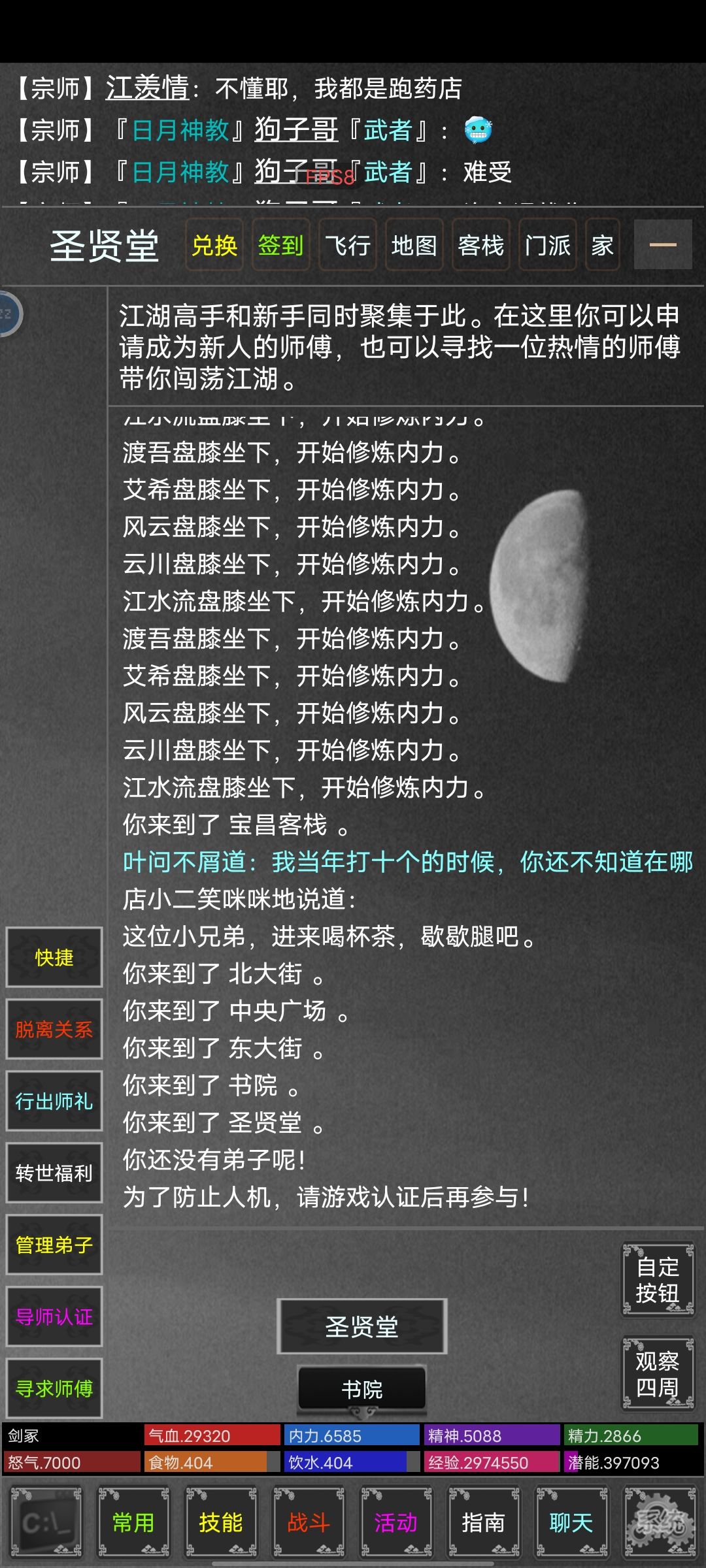Open the 聊天 chat tab
Screen dimensions: 706x1568
tap(571, 1523)
